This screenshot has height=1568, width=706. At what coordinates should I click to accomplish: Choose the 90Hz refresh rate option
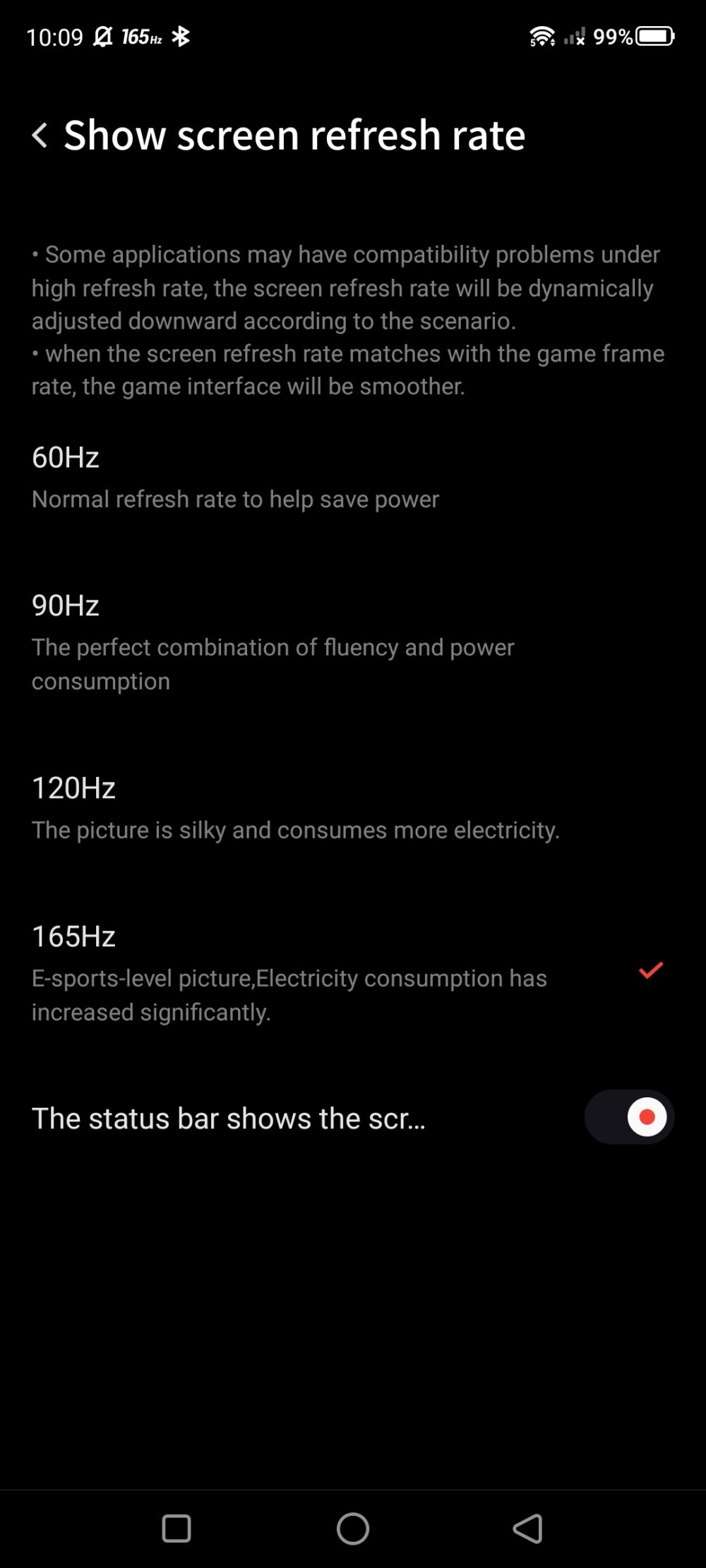[353, 642]
